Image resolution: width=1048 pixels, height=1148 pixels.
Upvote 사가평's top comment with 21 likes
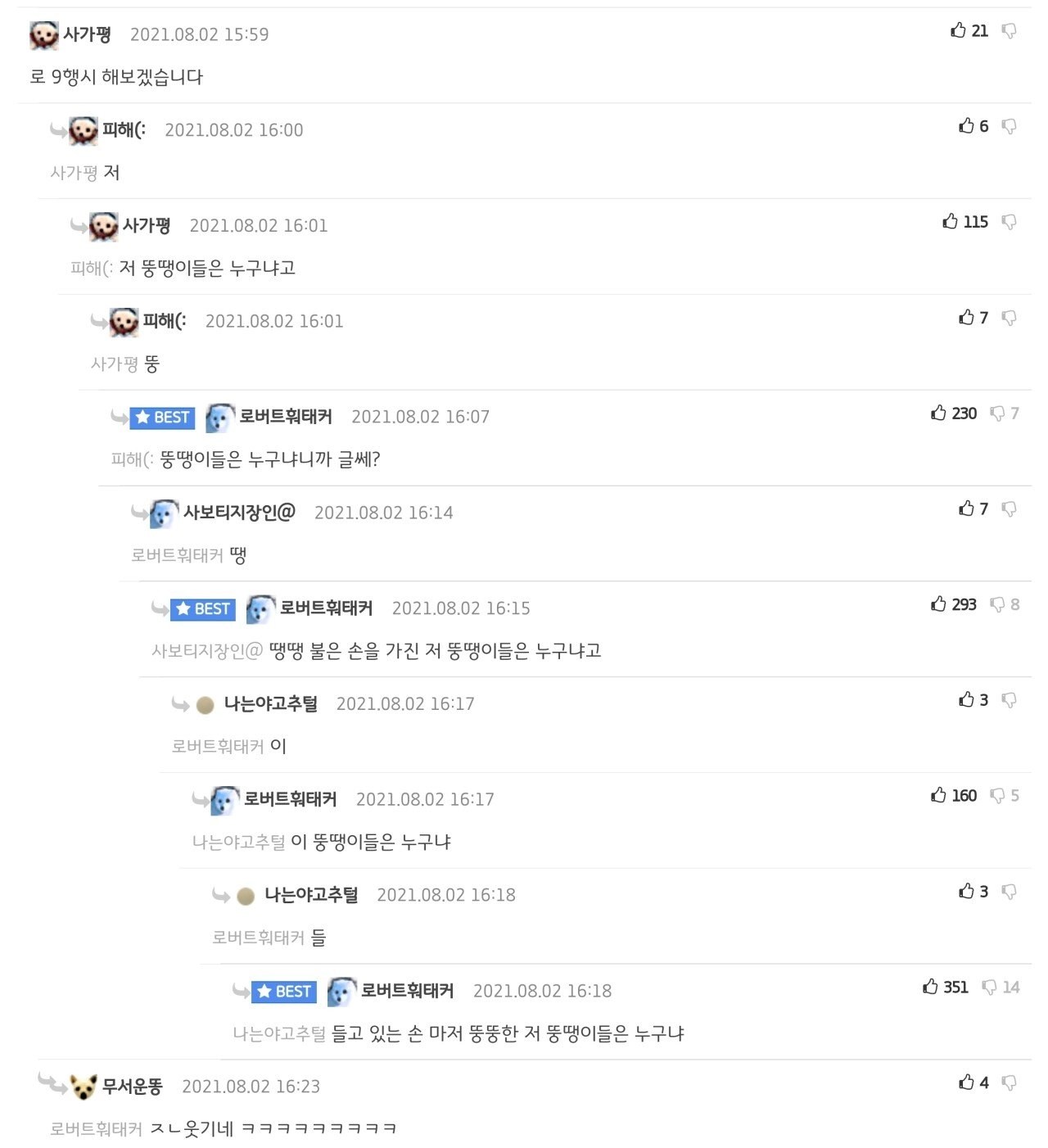(x=956, y=32)
